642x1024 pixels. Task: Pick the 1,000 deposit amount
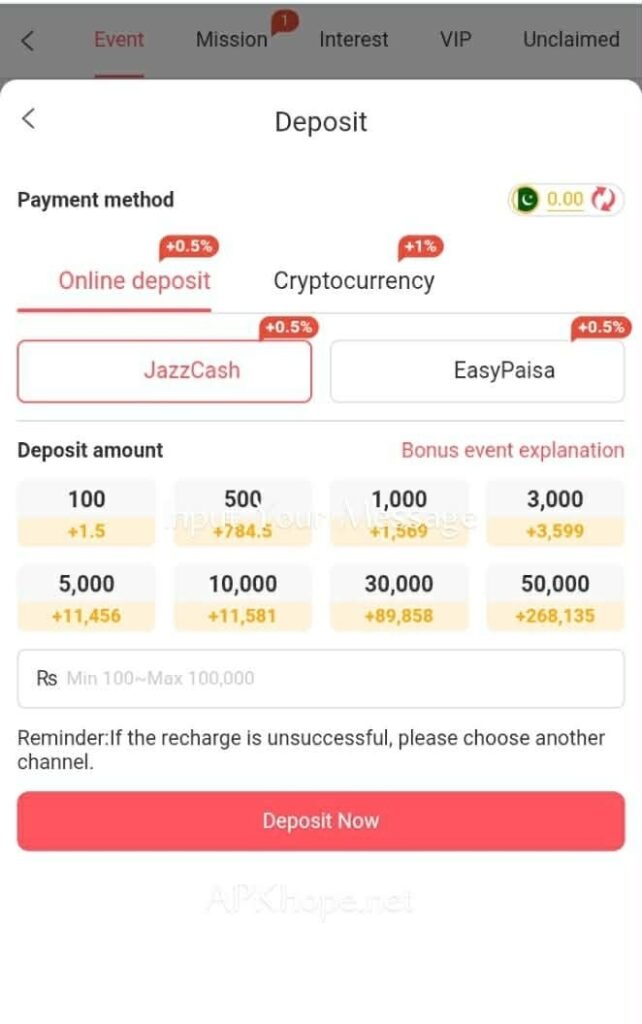coord(399,513)
